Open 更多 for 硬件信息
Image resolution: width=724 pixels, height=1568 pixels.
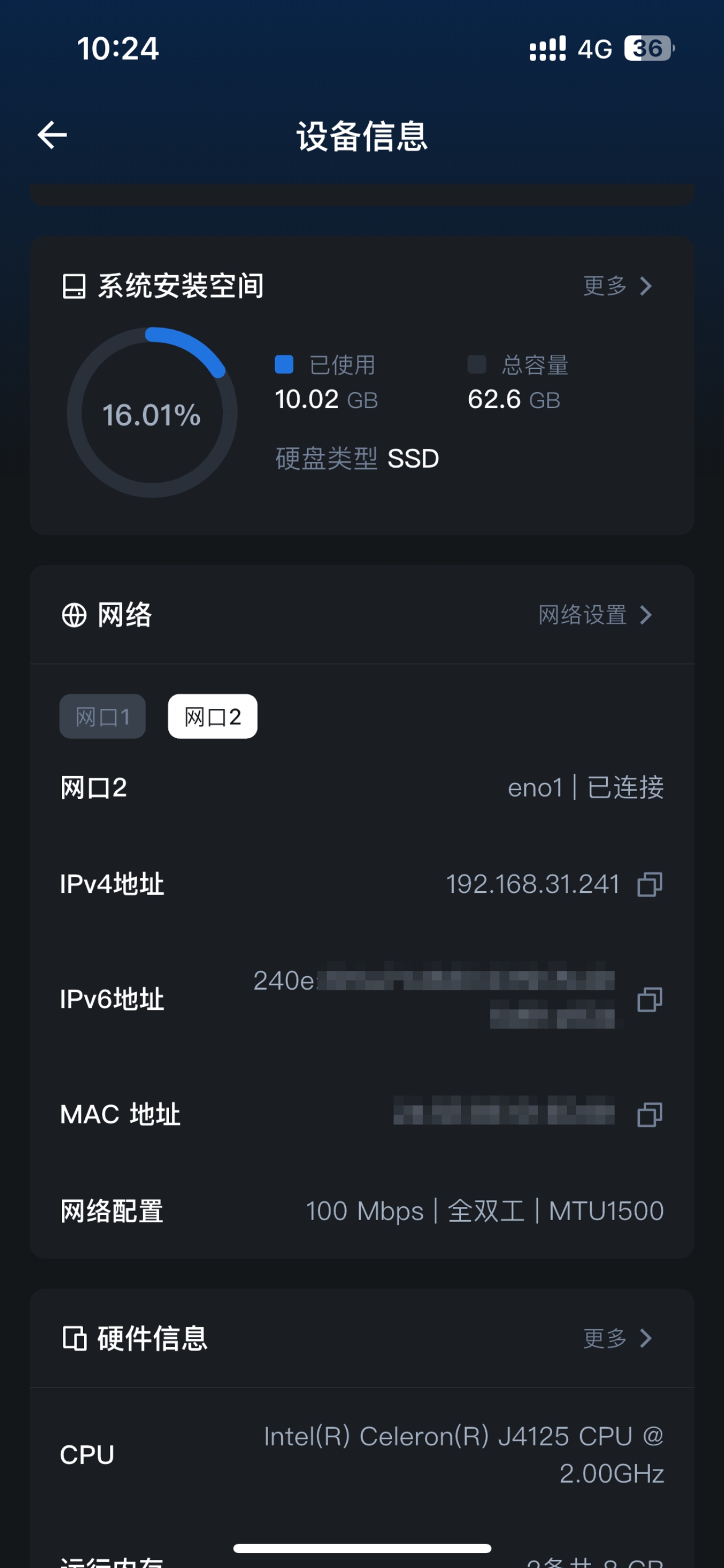tap(617, 1338)
